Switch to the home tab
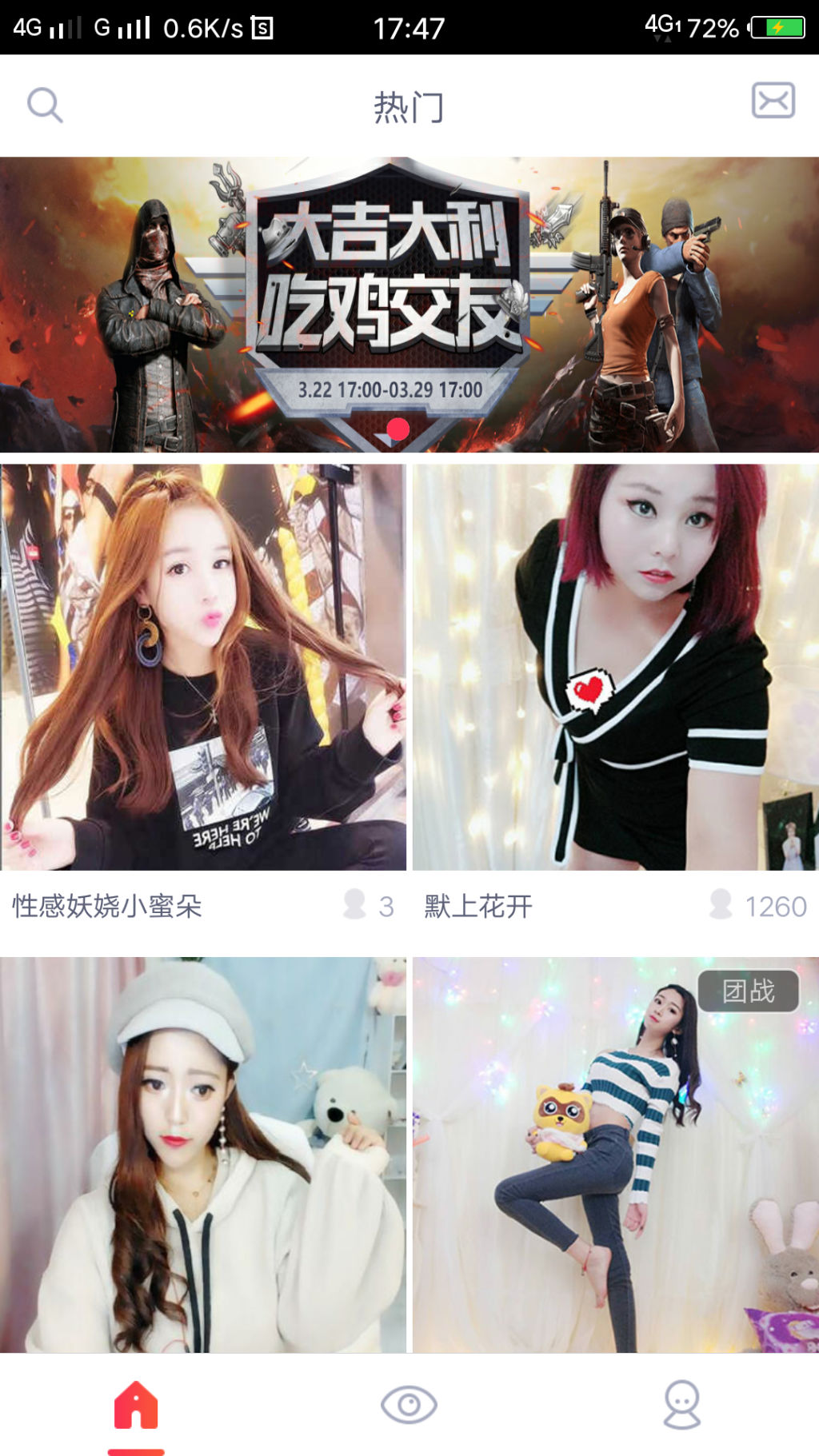Screen dimensions: 819x1456 coord(136,1406)
